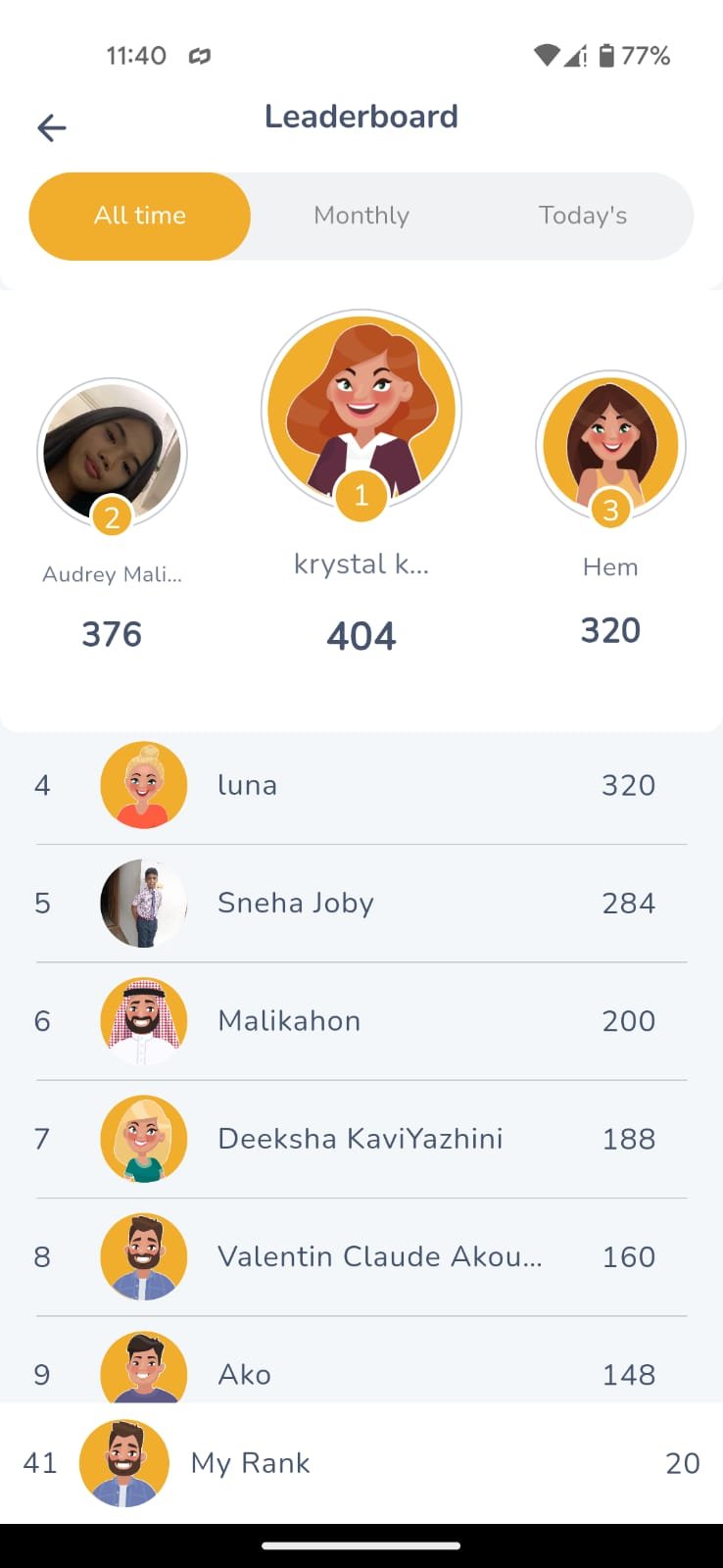View Valentin Claude Akou's row
Screen dimensions: 723x1568
(361, 1255)
